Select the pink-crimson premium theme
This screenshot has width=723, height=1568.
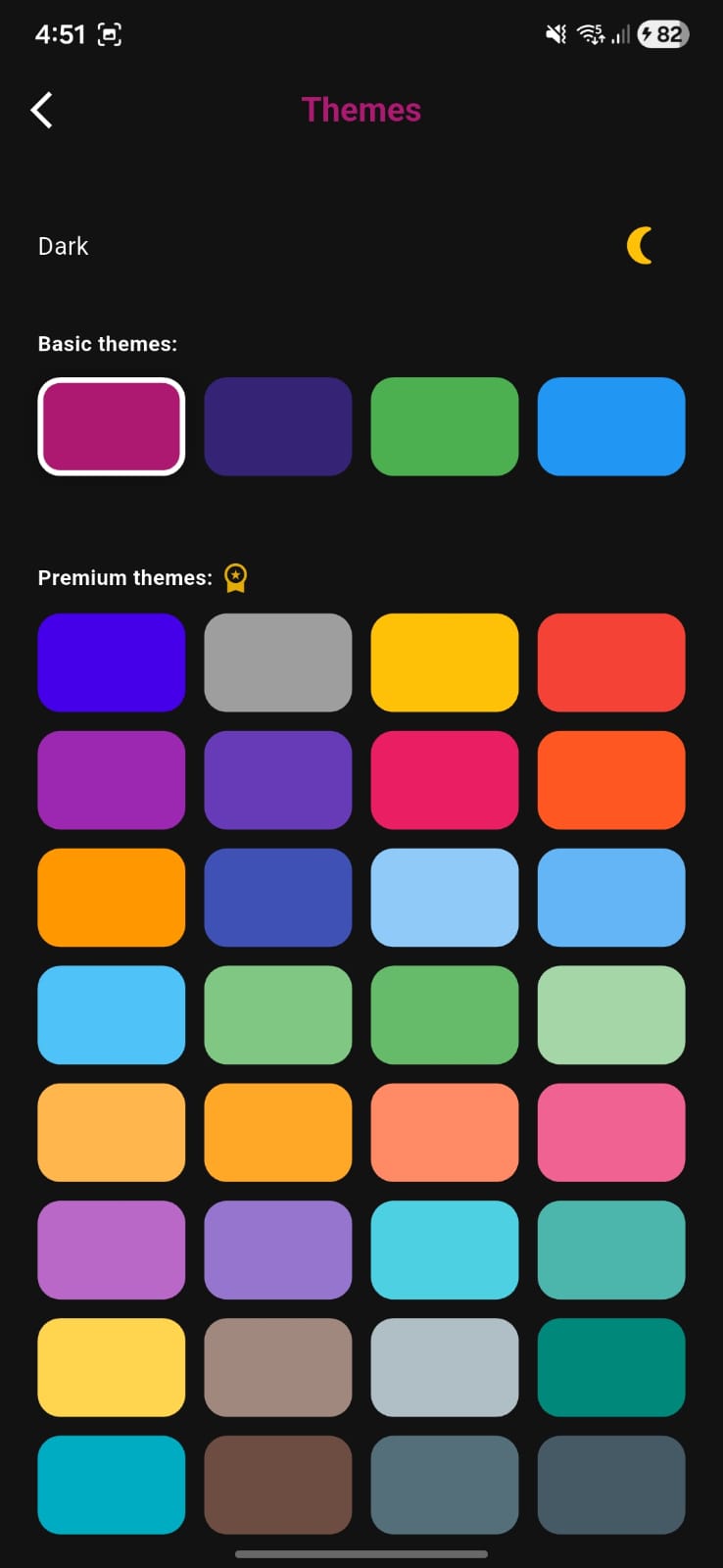point(445,780)
